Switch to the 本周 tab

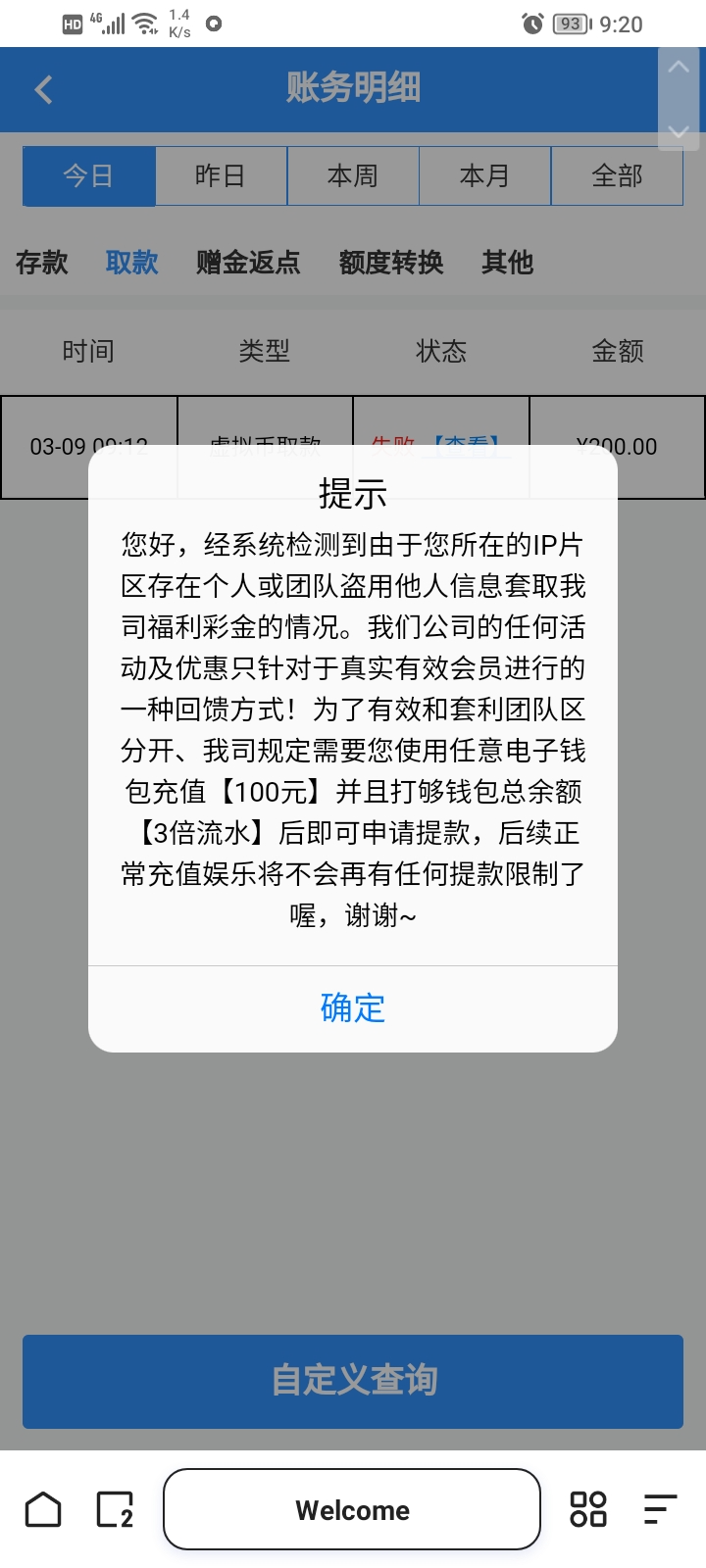pos(353,175)
